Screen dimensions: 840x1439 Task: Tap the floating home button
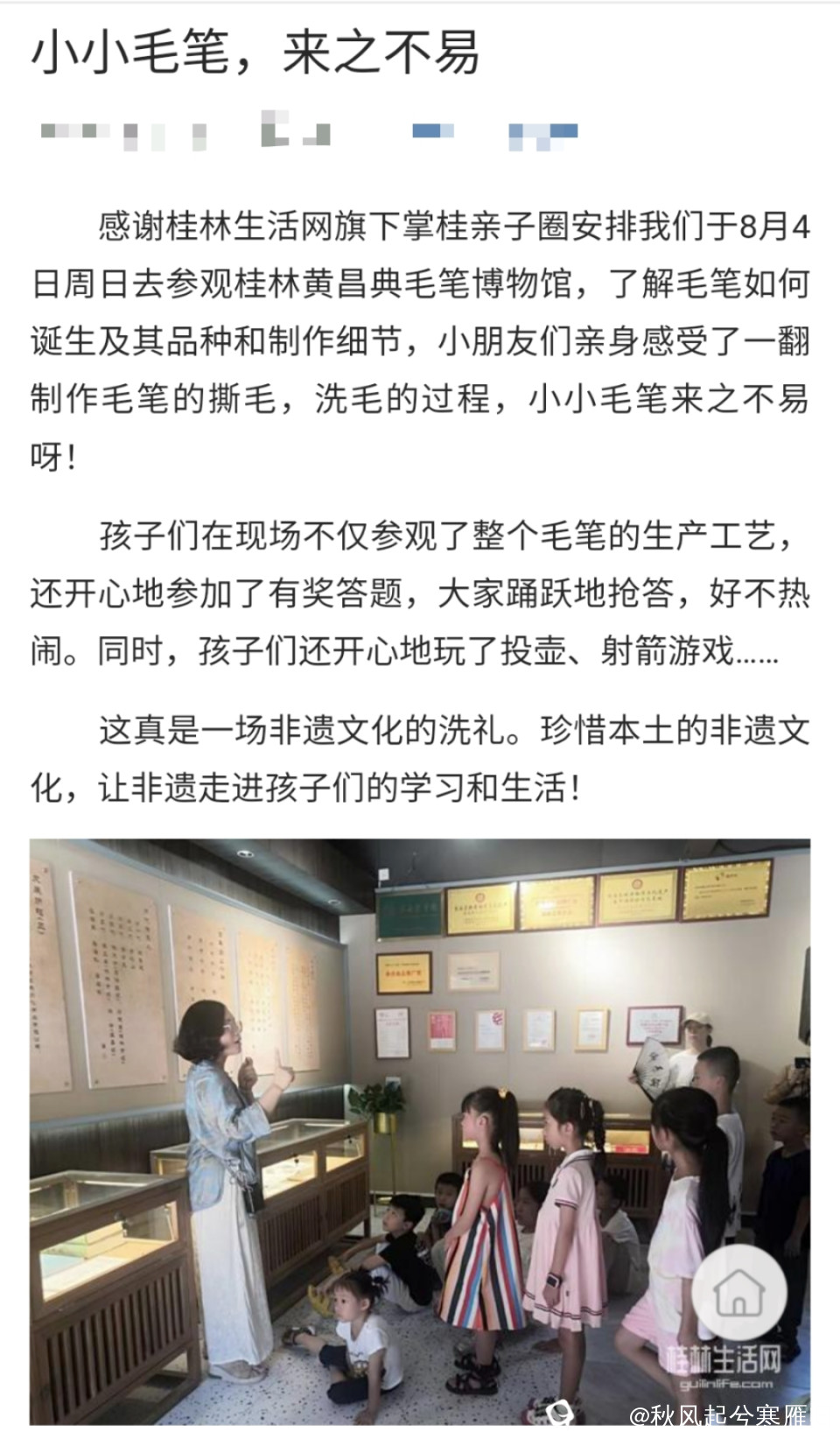(738, 1291)
